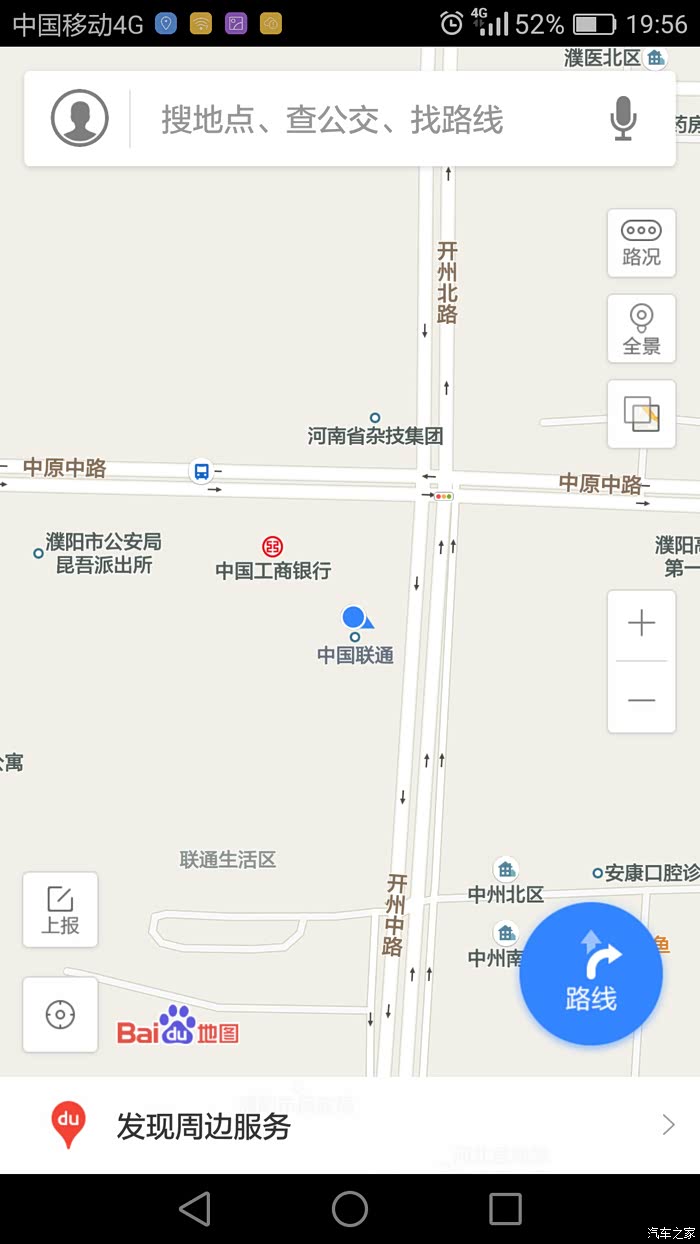This screenshot has height=1244, width=700.
Task: Go back with the system back button
Action: click(195, 1209)
